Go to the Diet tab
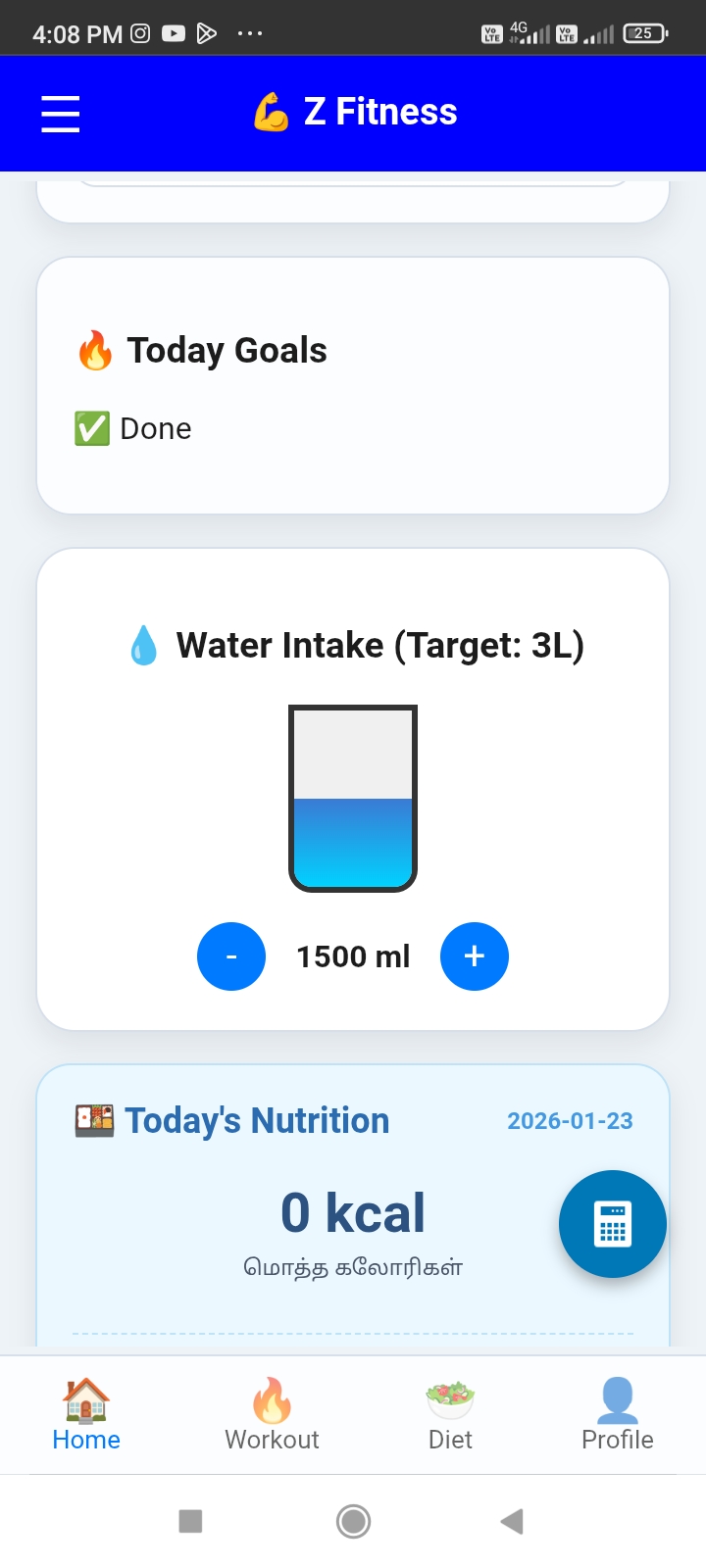The width and height of the screenshot is (706, 1568). (450, 1414)
